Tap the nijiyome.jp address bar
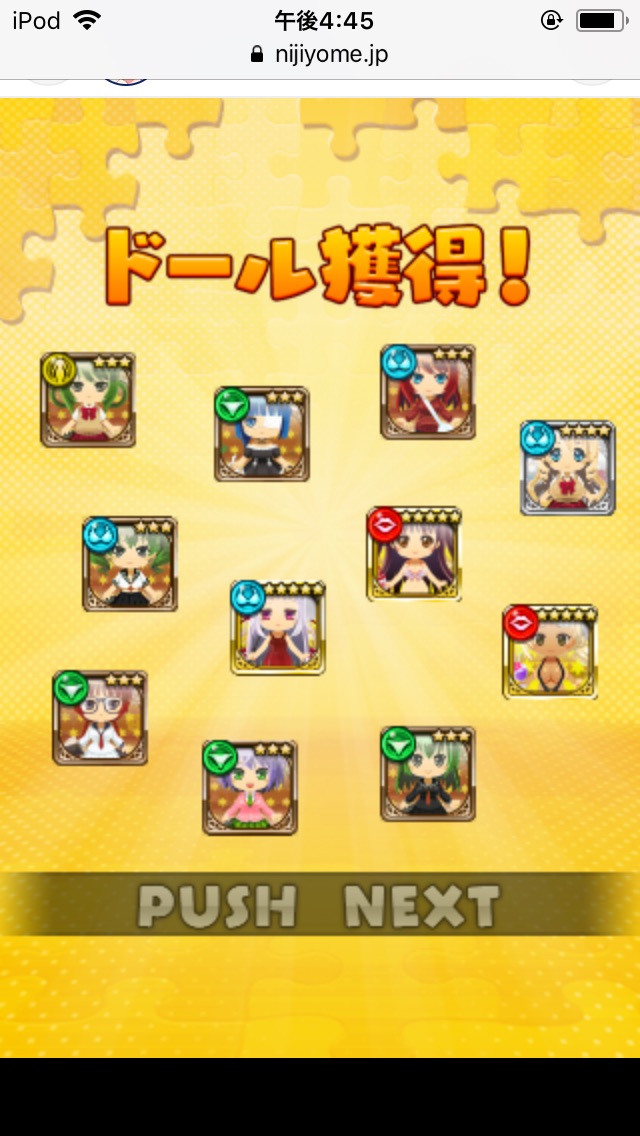 (320, 54)
